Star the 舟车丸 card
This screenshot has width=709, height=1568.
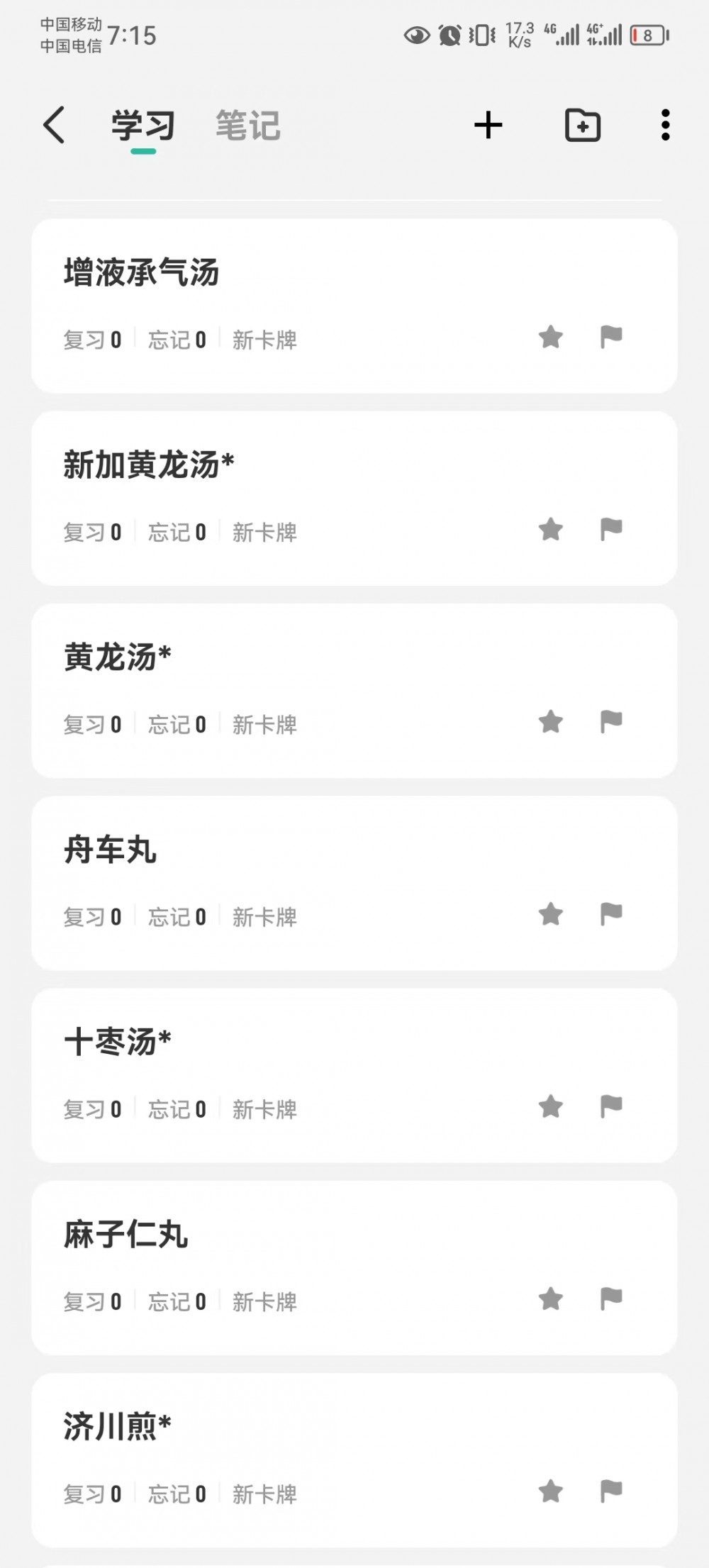pyautogui.click(x=551, y=914)
